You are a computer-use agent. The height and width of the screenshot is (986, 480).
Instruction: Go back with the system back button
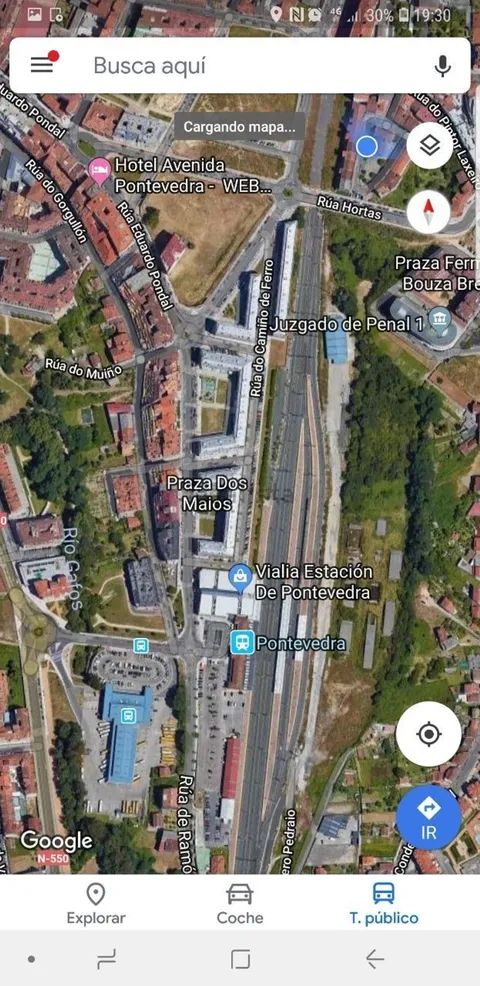375,959
